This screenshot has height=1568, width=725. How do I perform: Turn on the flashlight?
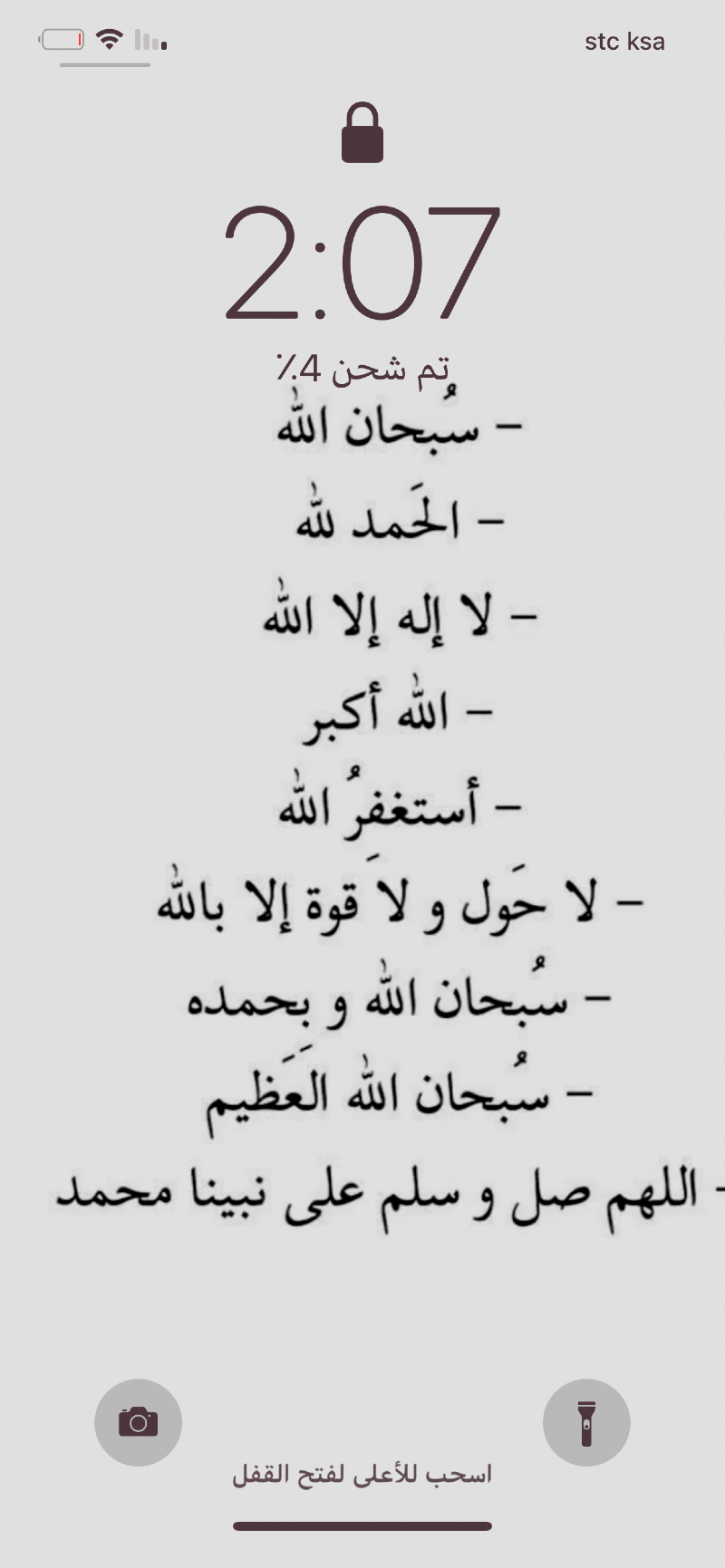[586, 1422]
